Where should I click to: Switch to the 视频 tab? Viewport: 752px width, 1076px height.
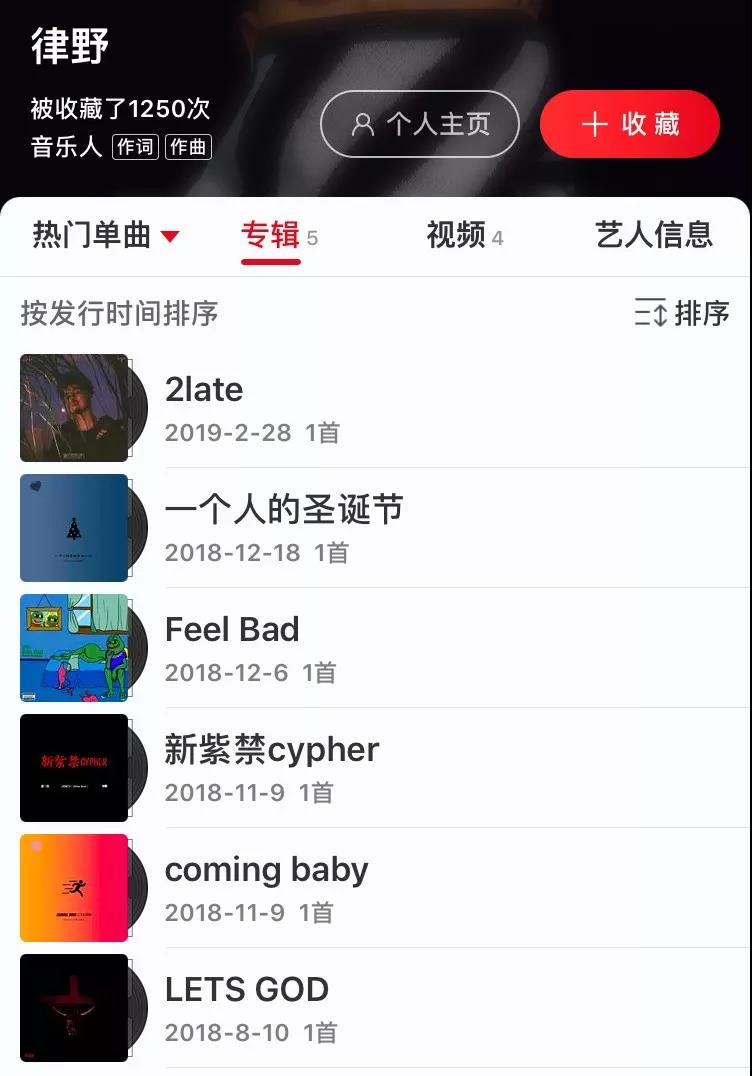[464, 235]
